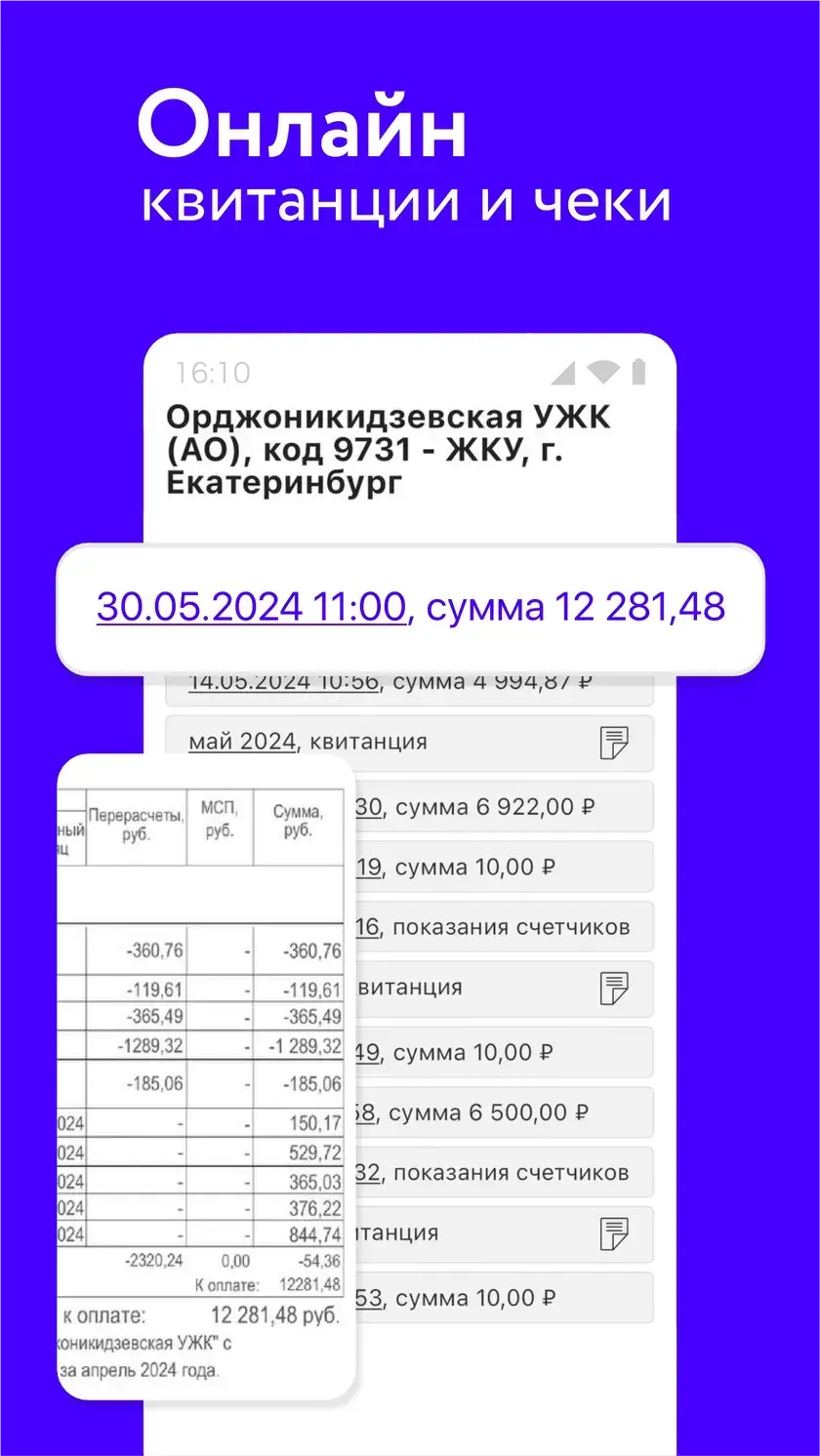The height and width of the screenshot is (1456, 820).
Task: Tap the 16:10 clock in the status bar
Action: (212, 372)
